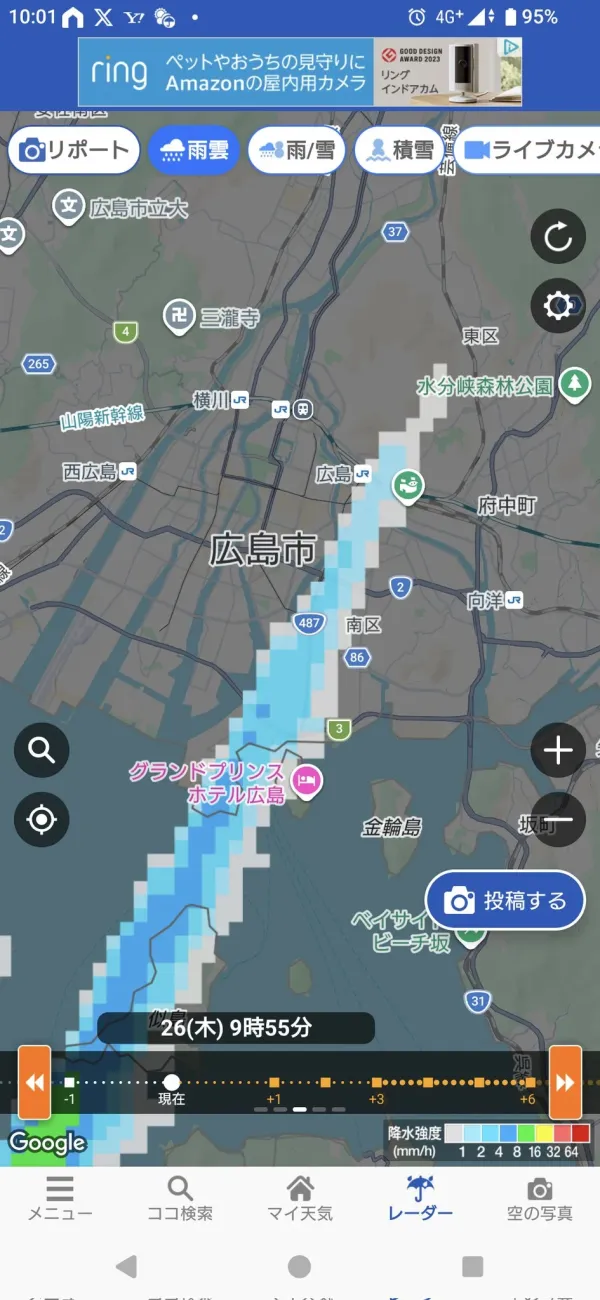600x1300 pixels.
Task: Search a location with magnifier button
Action: click(x=42, y=750)
